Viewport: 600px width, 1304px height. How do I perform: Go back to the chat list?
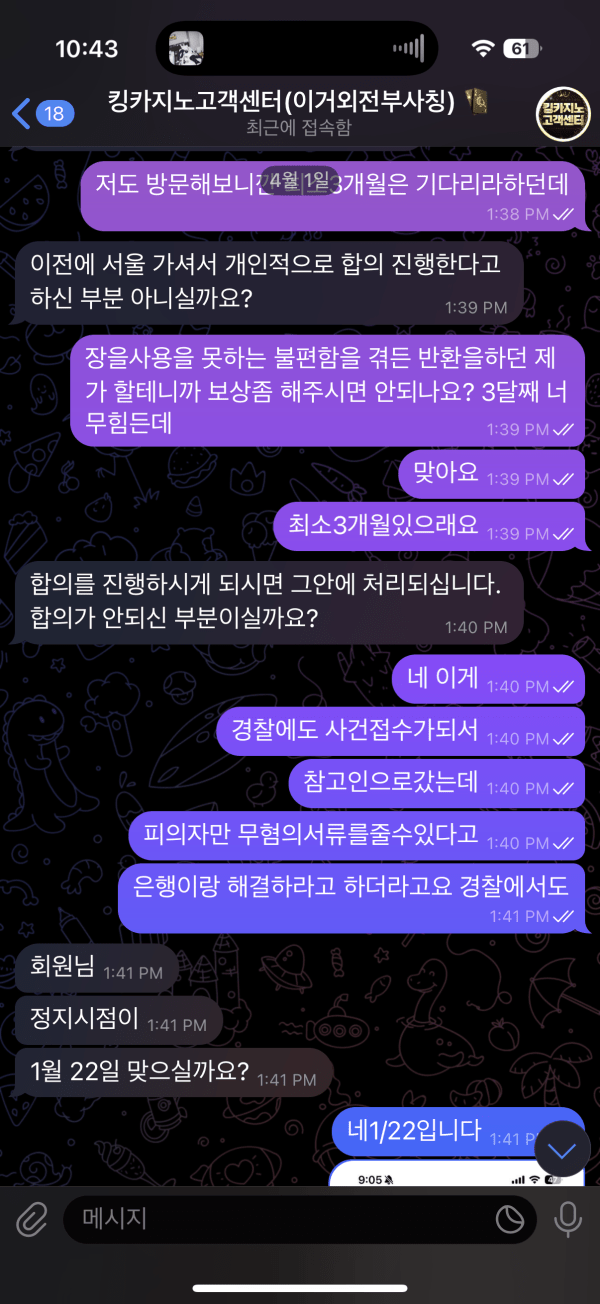[x=38, y=113]
